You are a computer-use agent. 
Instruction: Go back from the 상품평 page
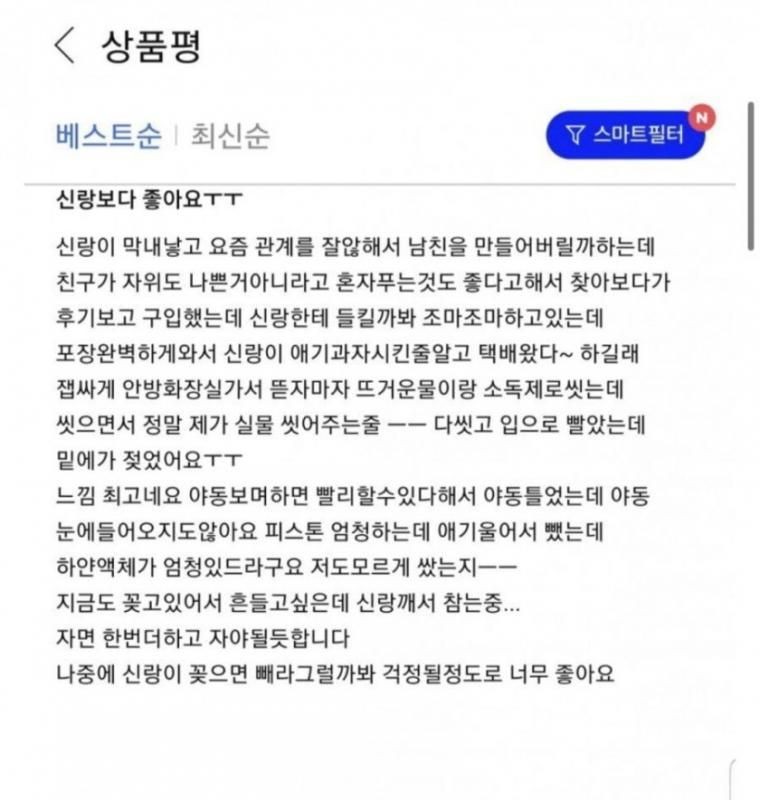(65, 47)
